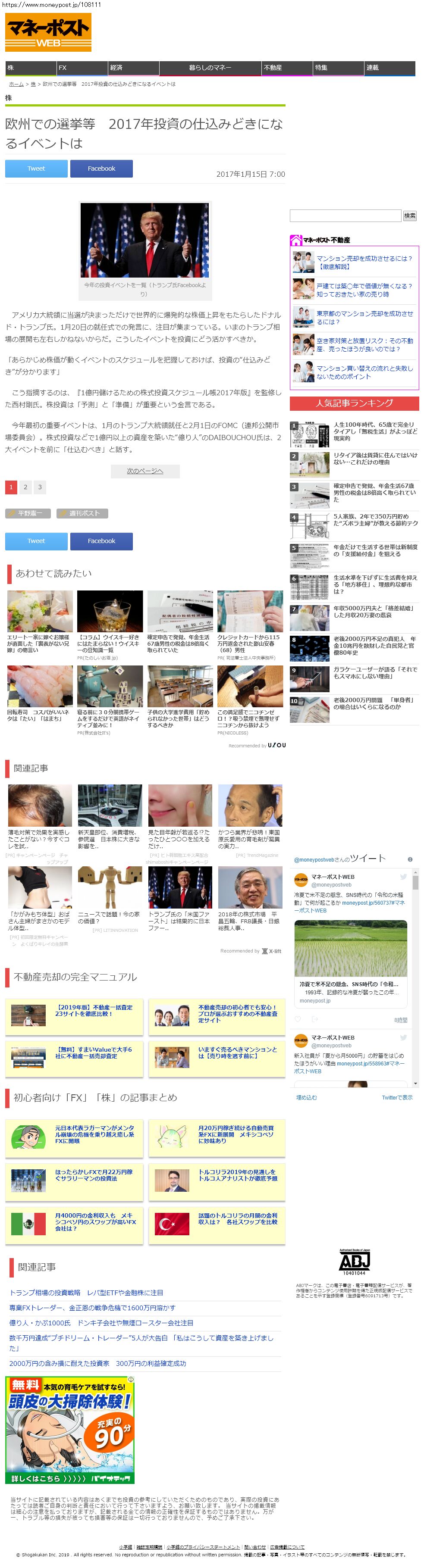Tap the 検索 search button

410,216
